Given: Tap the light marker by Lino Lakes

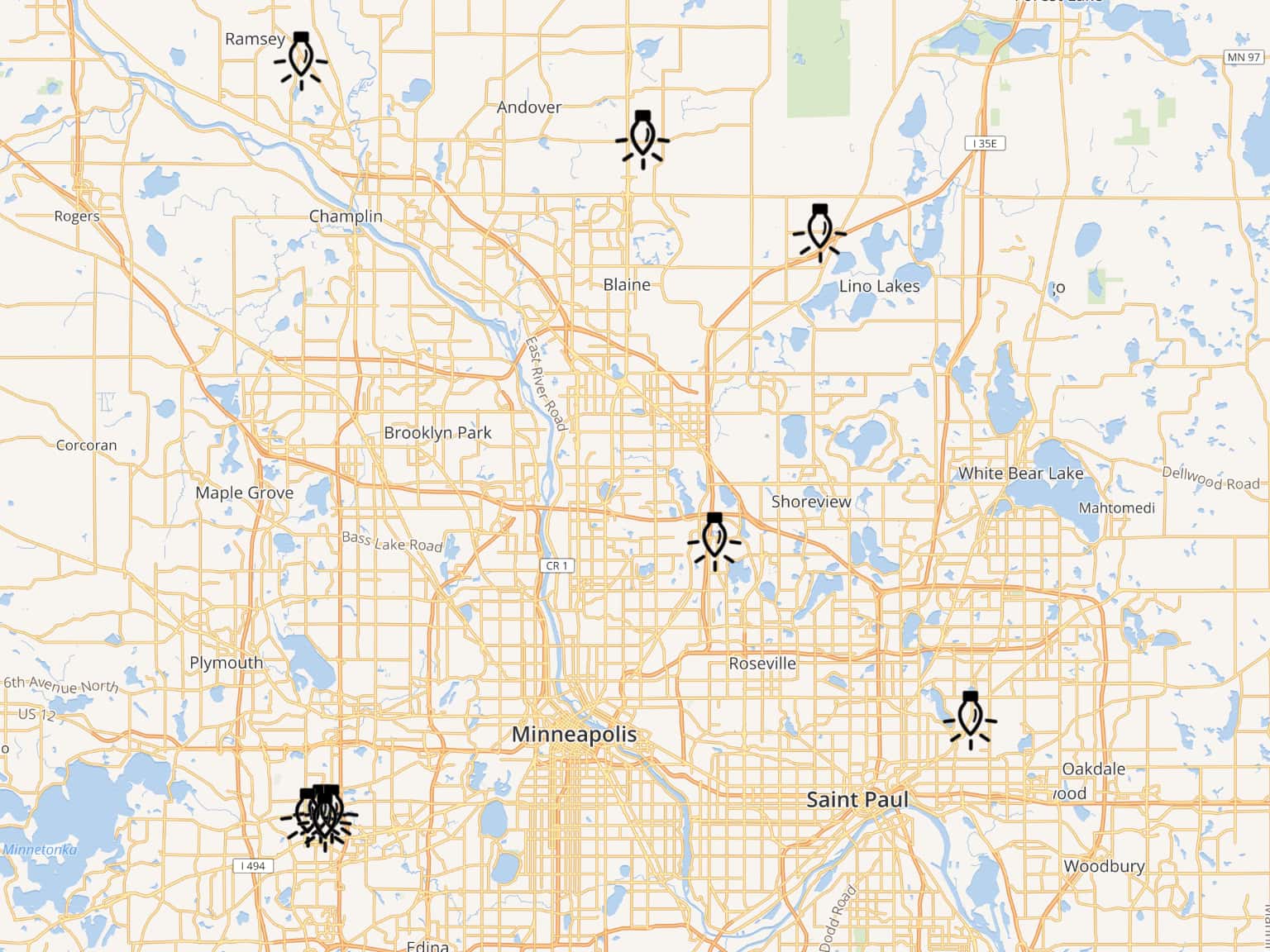Looking at the screenshot, I should 819,232.
